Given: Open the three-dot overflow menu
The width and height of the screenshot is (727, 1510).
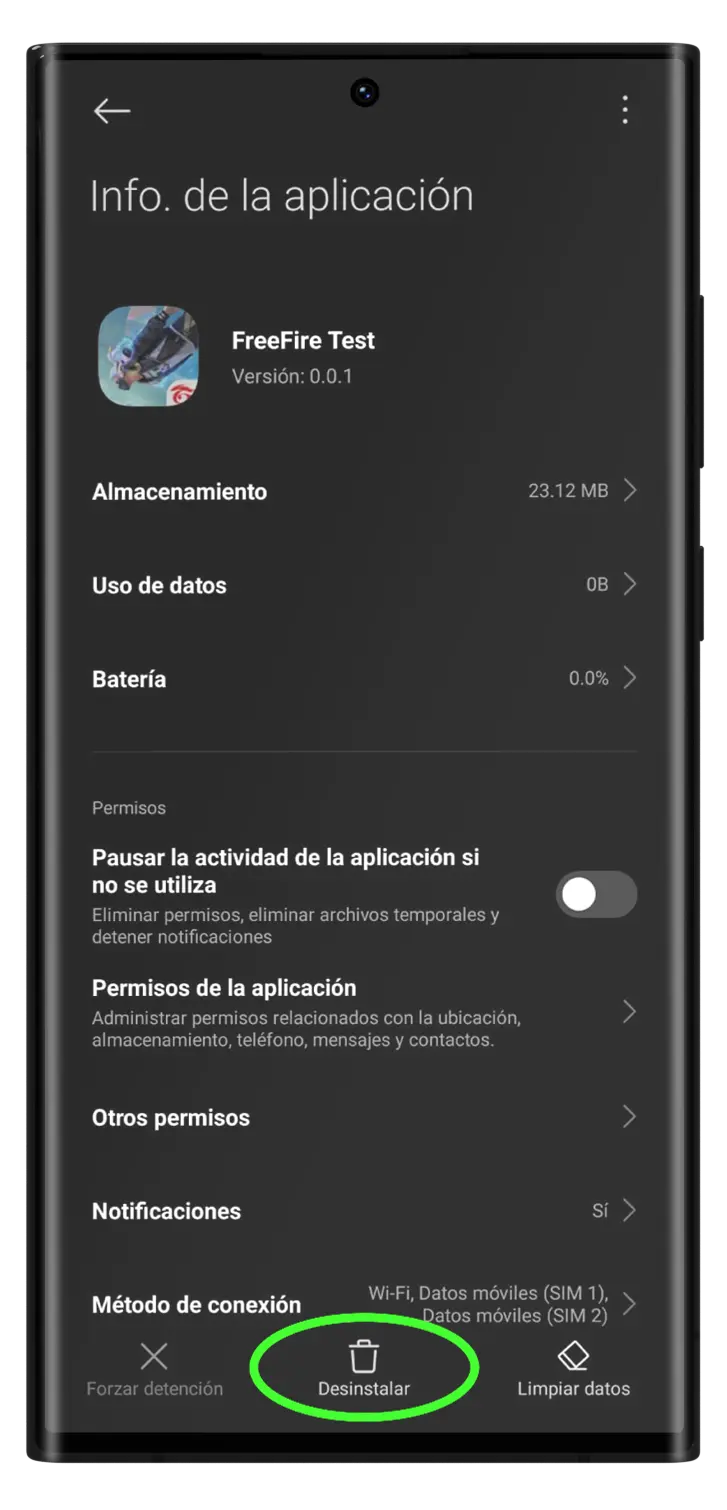Looking at the screenshot, I should point(625,110).
